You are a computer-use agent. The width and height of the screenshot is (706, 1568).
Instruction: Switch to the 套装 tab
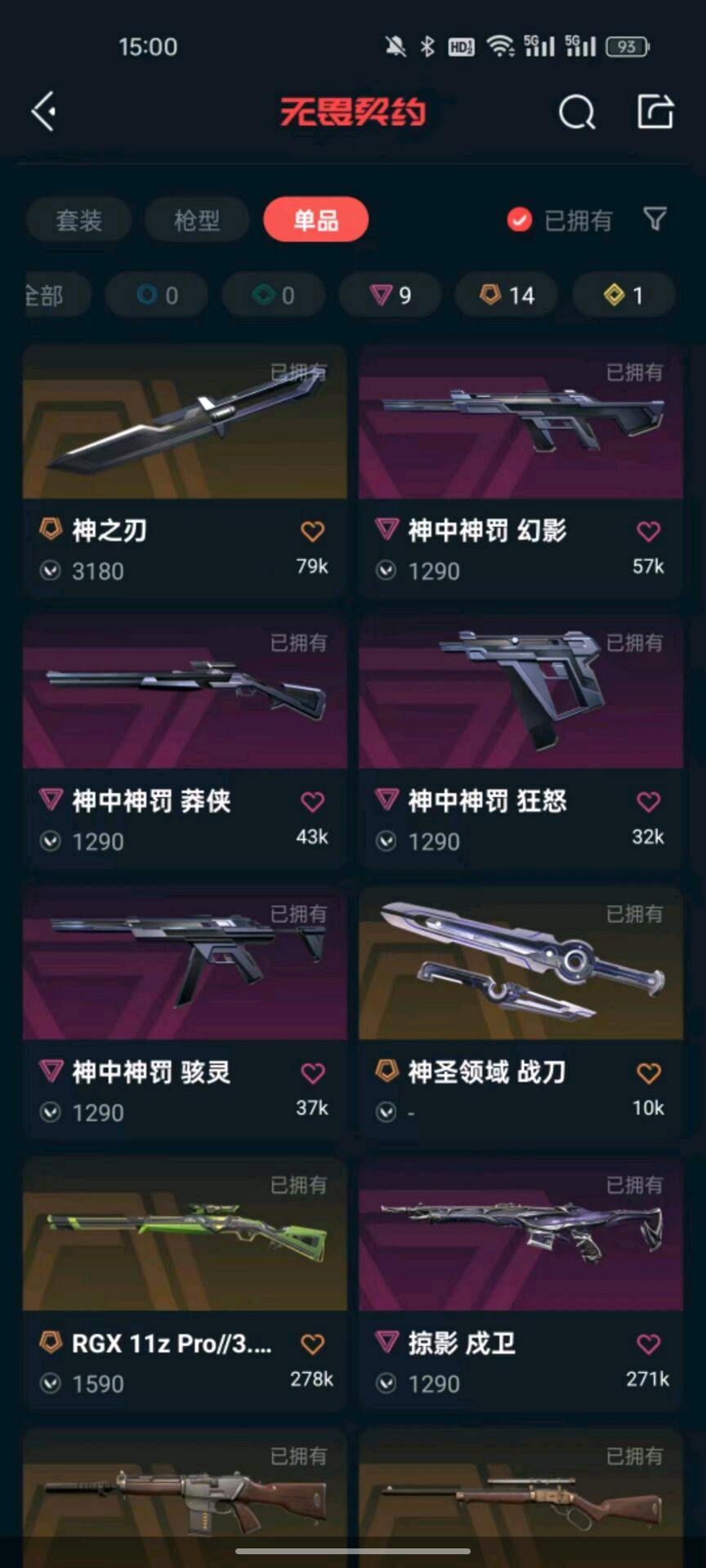pos(79,220)
